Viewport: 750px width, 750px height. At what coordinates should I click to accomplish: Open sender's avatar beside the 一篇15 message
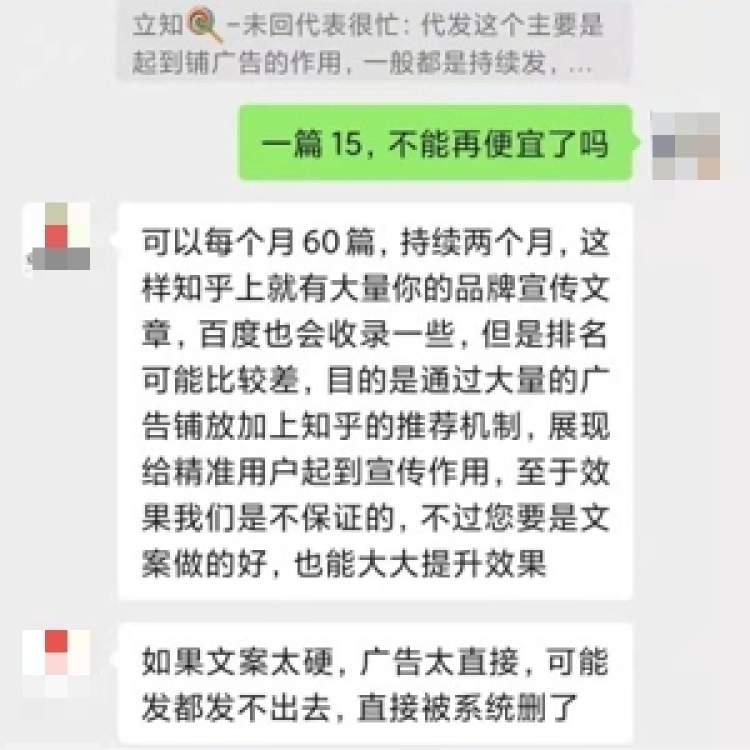685,146
